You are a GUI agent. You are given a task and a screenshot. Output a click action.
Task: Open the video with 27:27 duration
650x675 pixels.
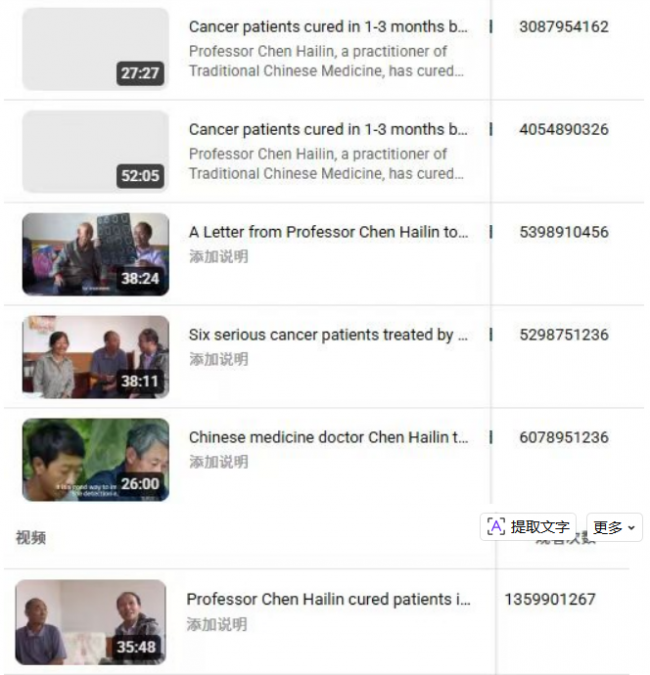(96, 49)
